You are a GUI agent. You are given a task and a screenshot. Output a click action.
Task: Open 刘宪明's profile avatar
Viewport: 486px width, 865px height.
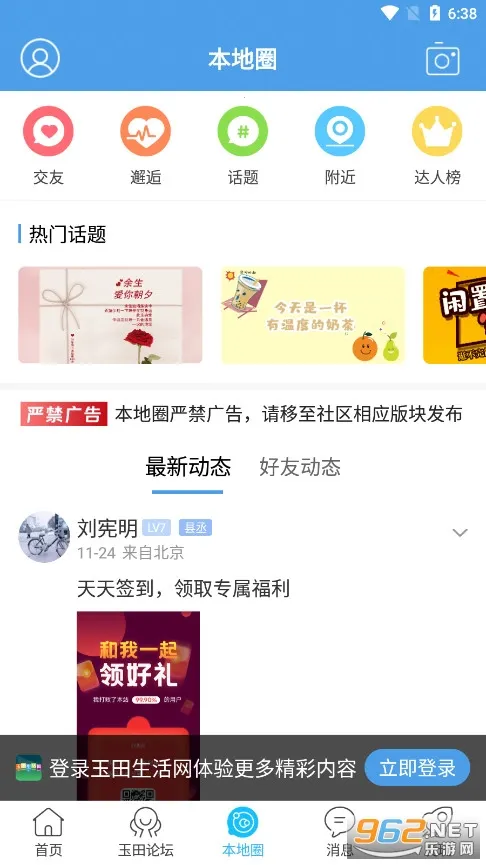coord(45,537)
